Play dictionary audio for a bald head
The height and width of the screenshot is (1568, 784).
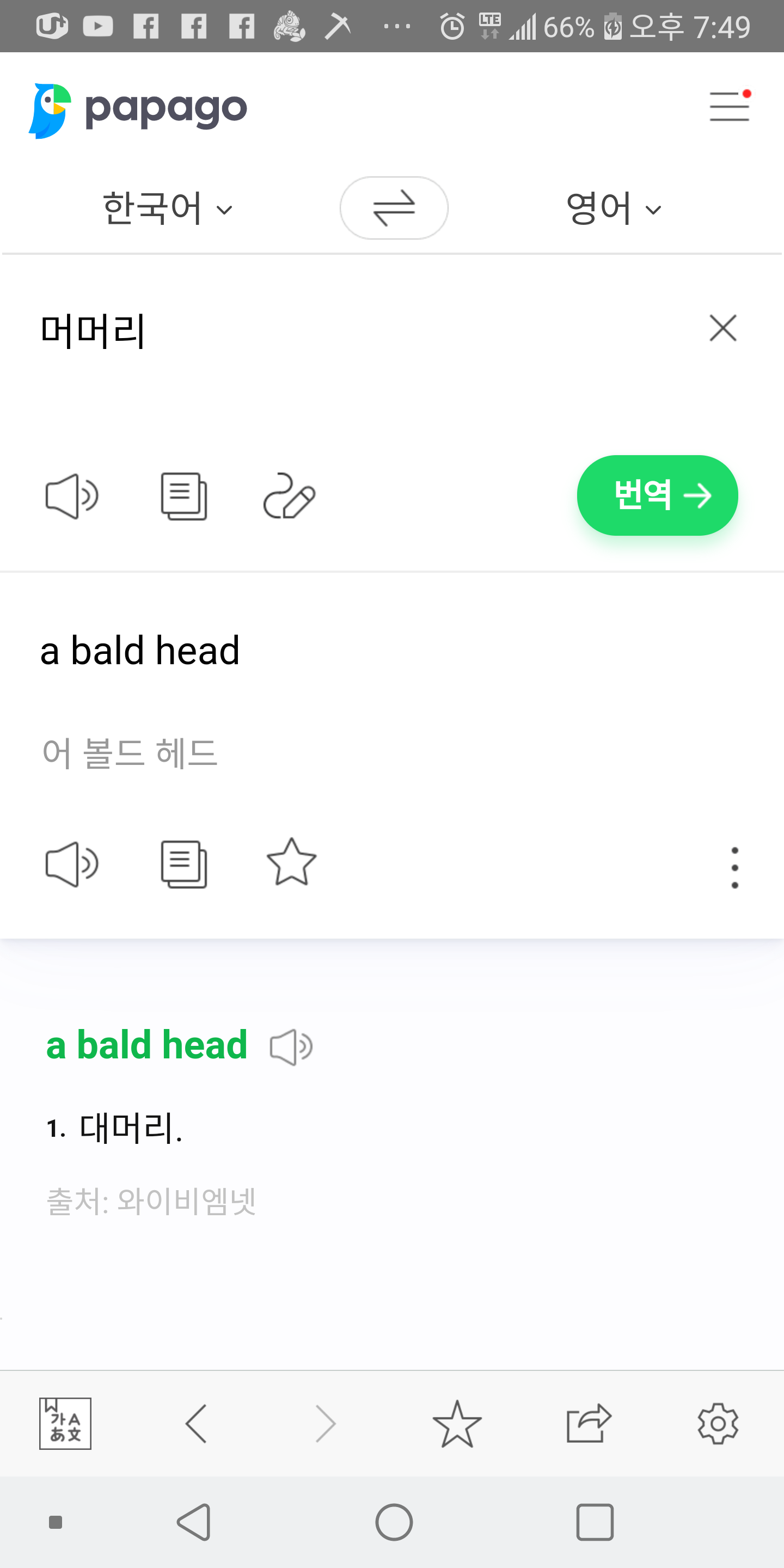(291, 1047)
